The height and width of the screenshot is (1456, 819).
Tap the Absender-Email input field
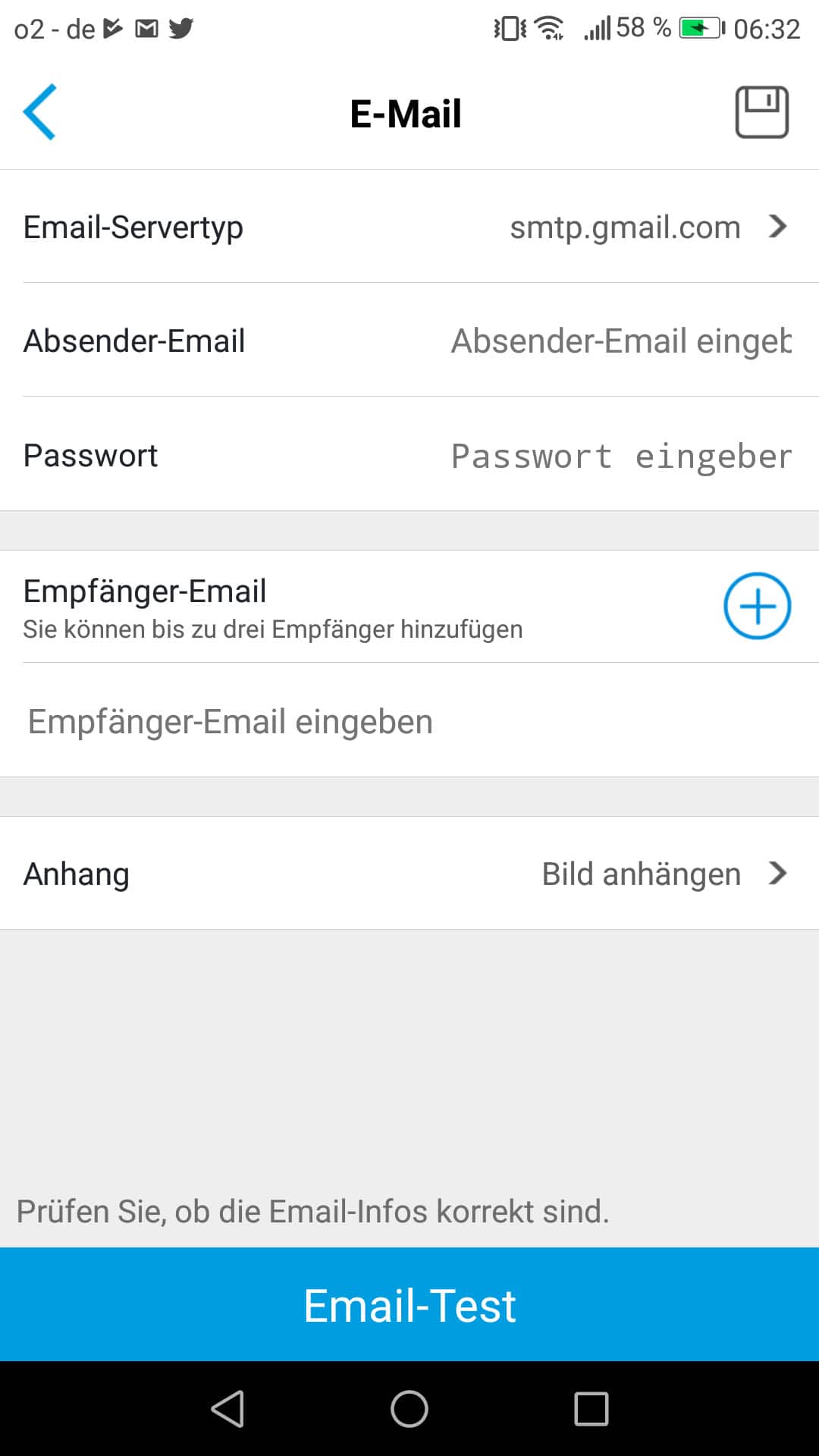[x=620, y=341]
